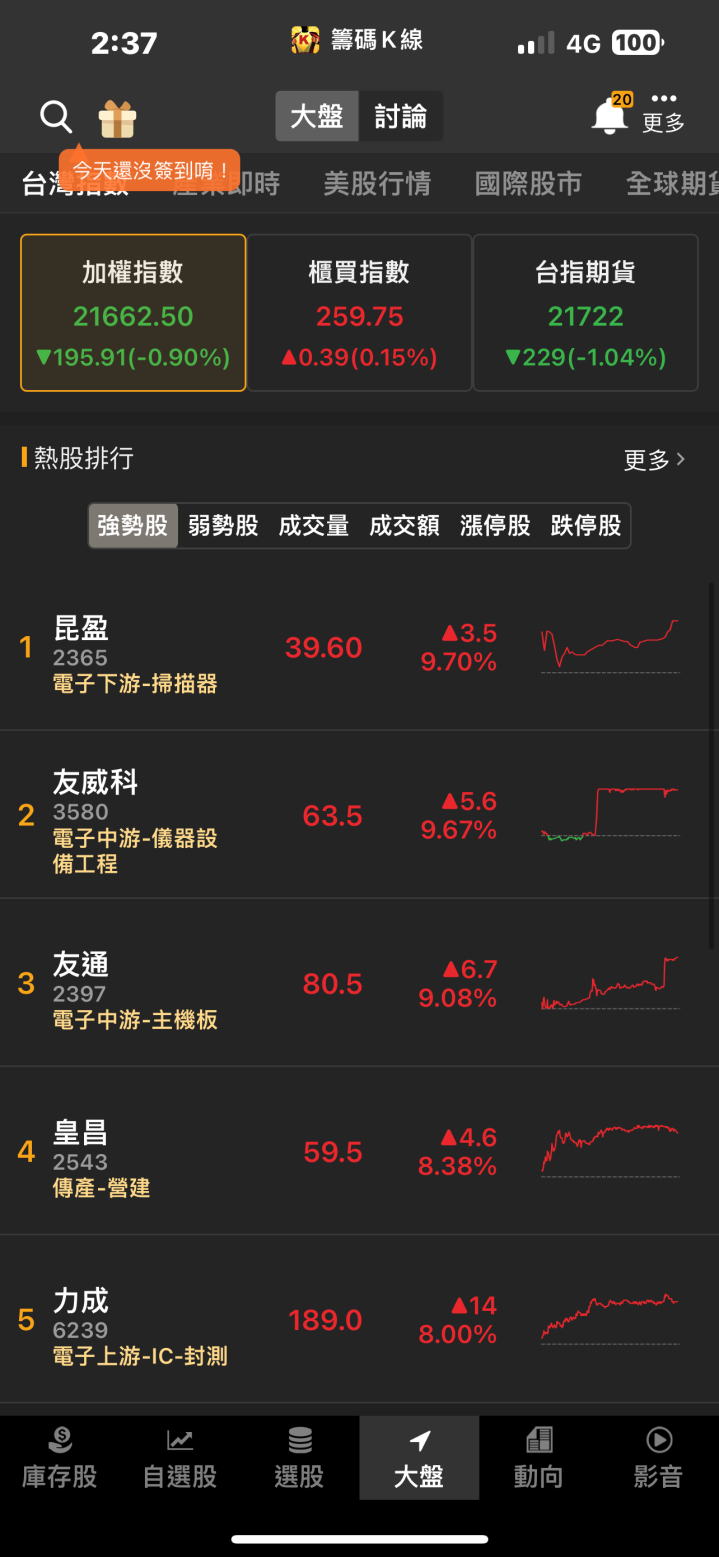Switch to the 美股行情 tab
Image resolution: width=719 pixels, height=1557 pixels.
click(377, 183)
